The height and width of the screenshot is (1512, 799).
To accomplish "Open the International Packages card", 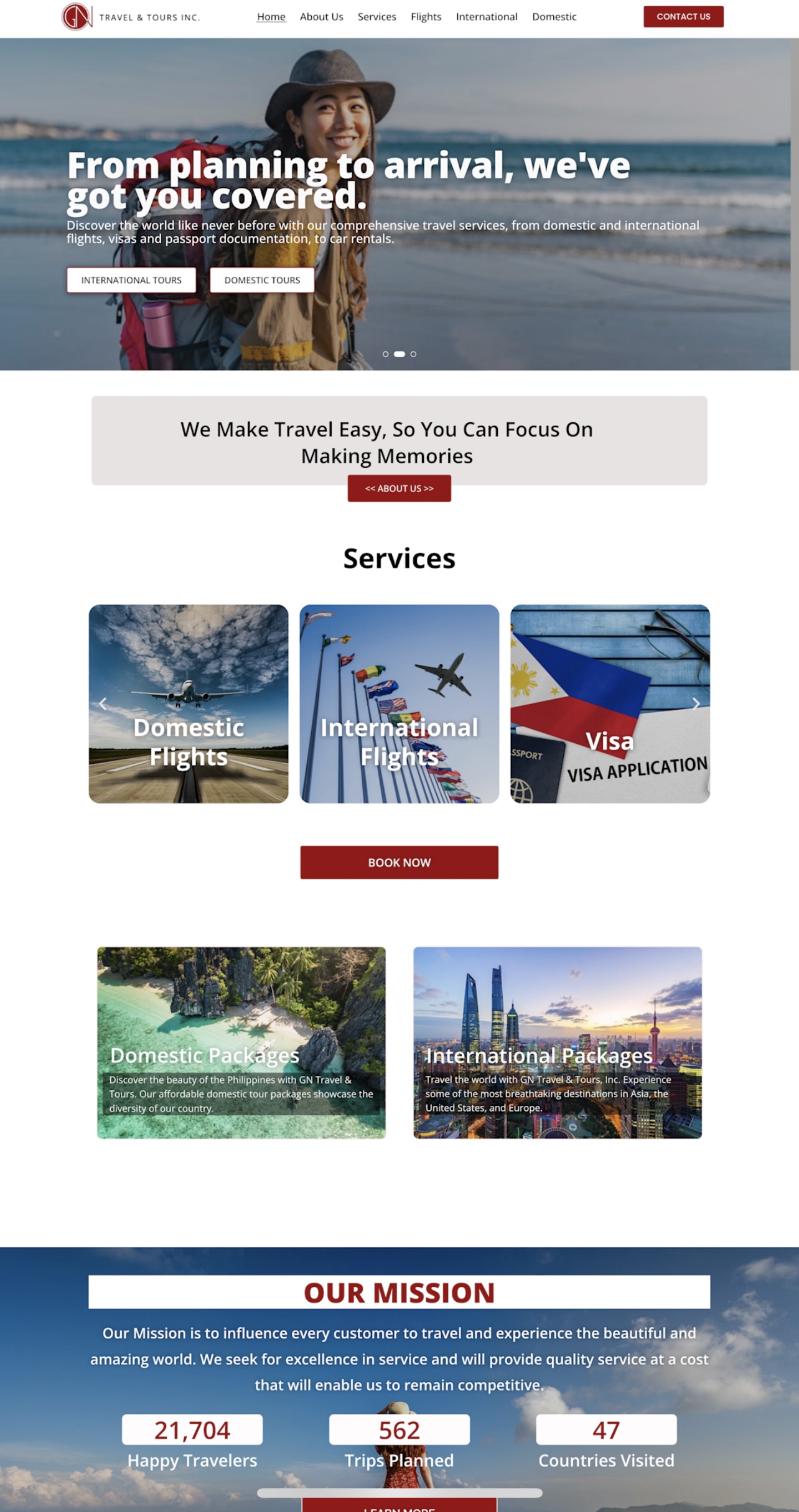I will 558,1043.
